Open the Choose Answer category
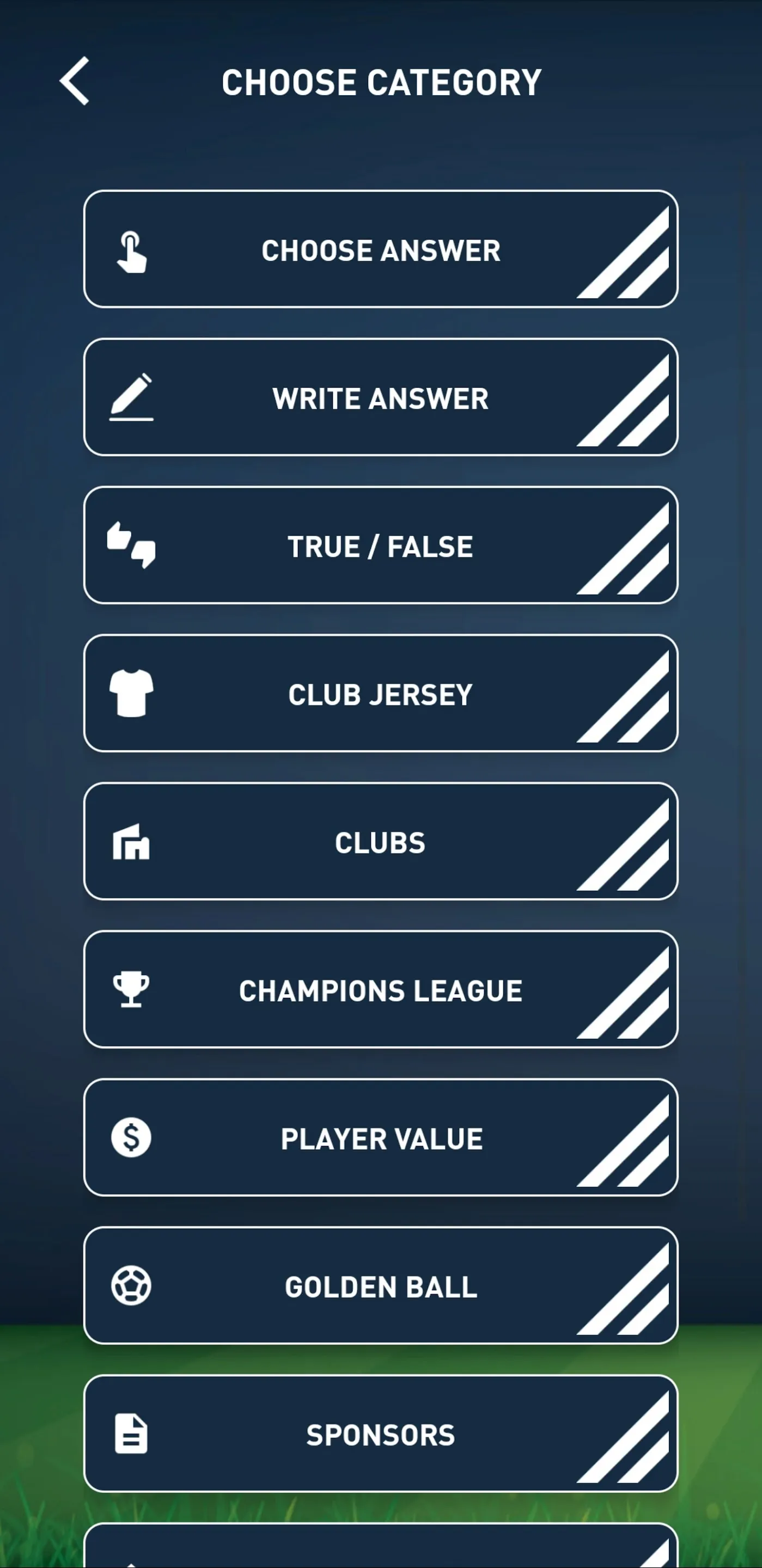The width and height of the screenshot is (762, 1568). point(381,251)
